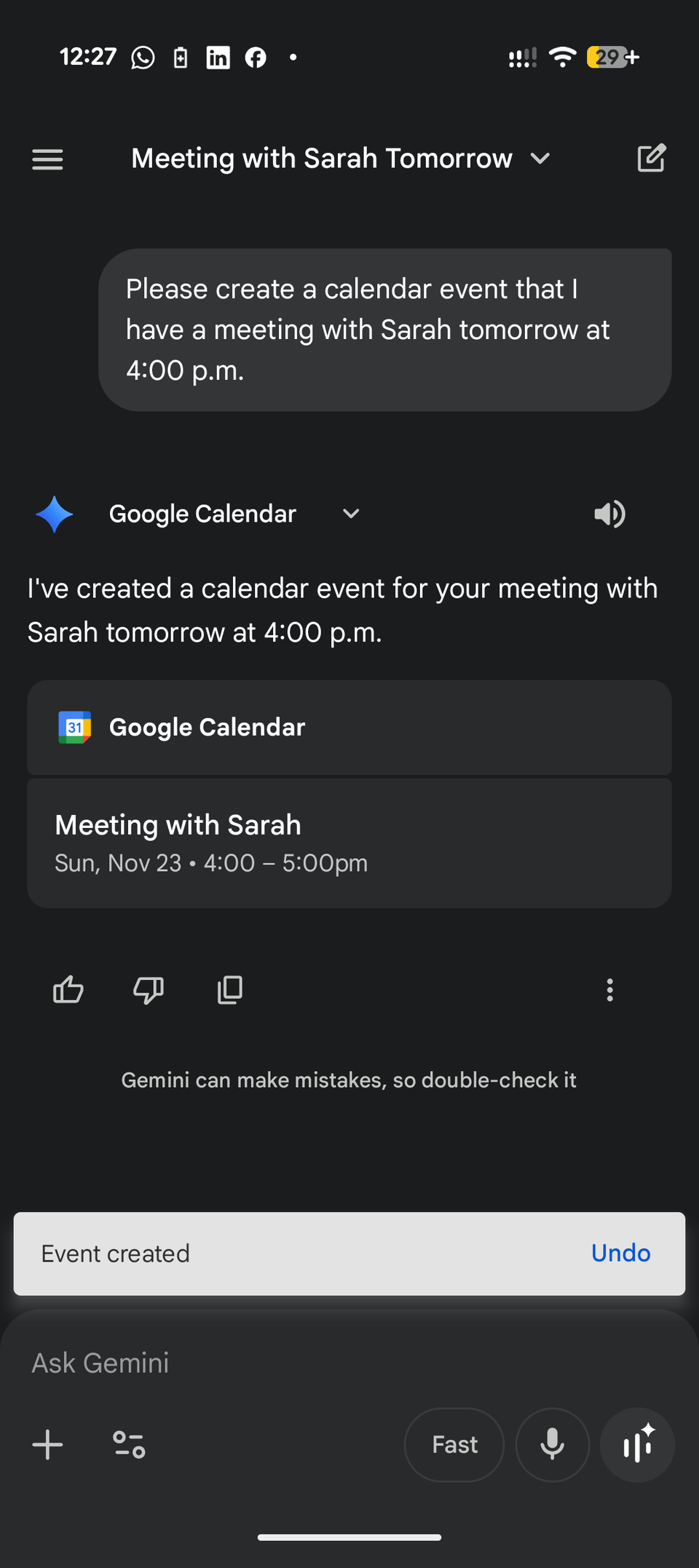The width and height of the screenshot is (699, 1568).
Task: Launch Gemini Live mode
Action: [637, 1445]
